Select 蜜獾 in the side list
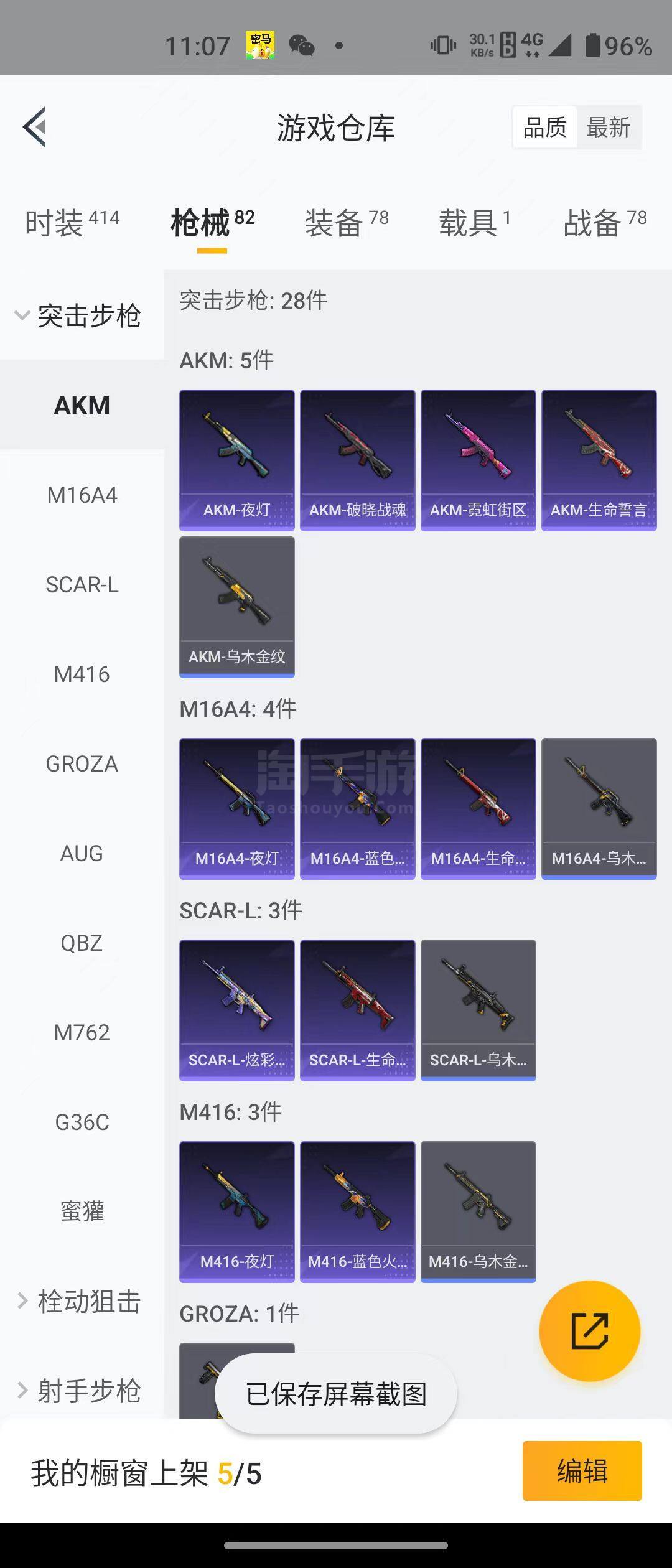672x1568 pixels. coord(82,1212)
